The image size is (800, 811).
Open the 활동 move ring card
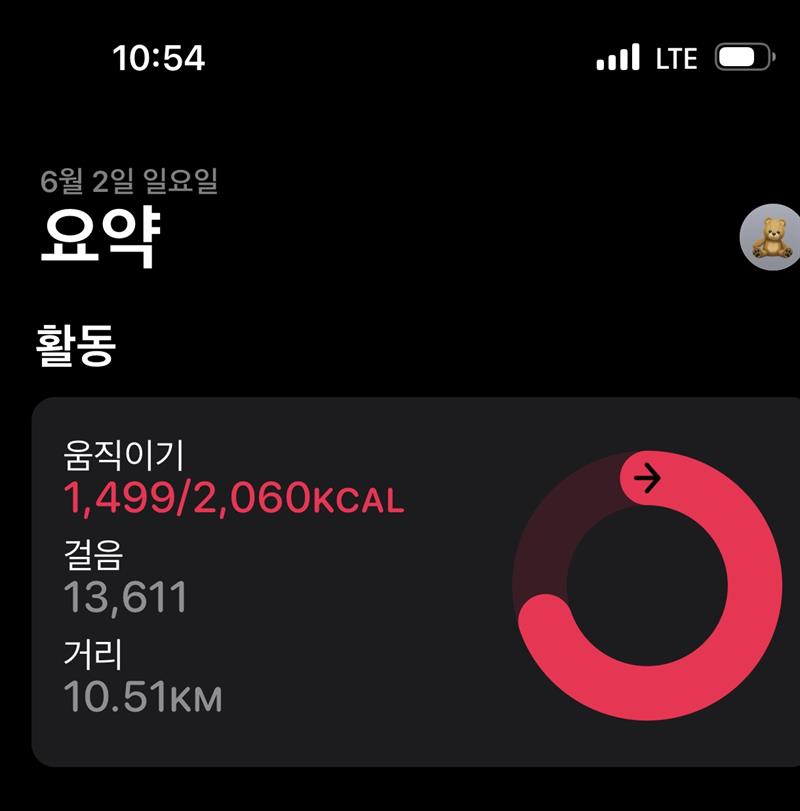tap(415, 581)
